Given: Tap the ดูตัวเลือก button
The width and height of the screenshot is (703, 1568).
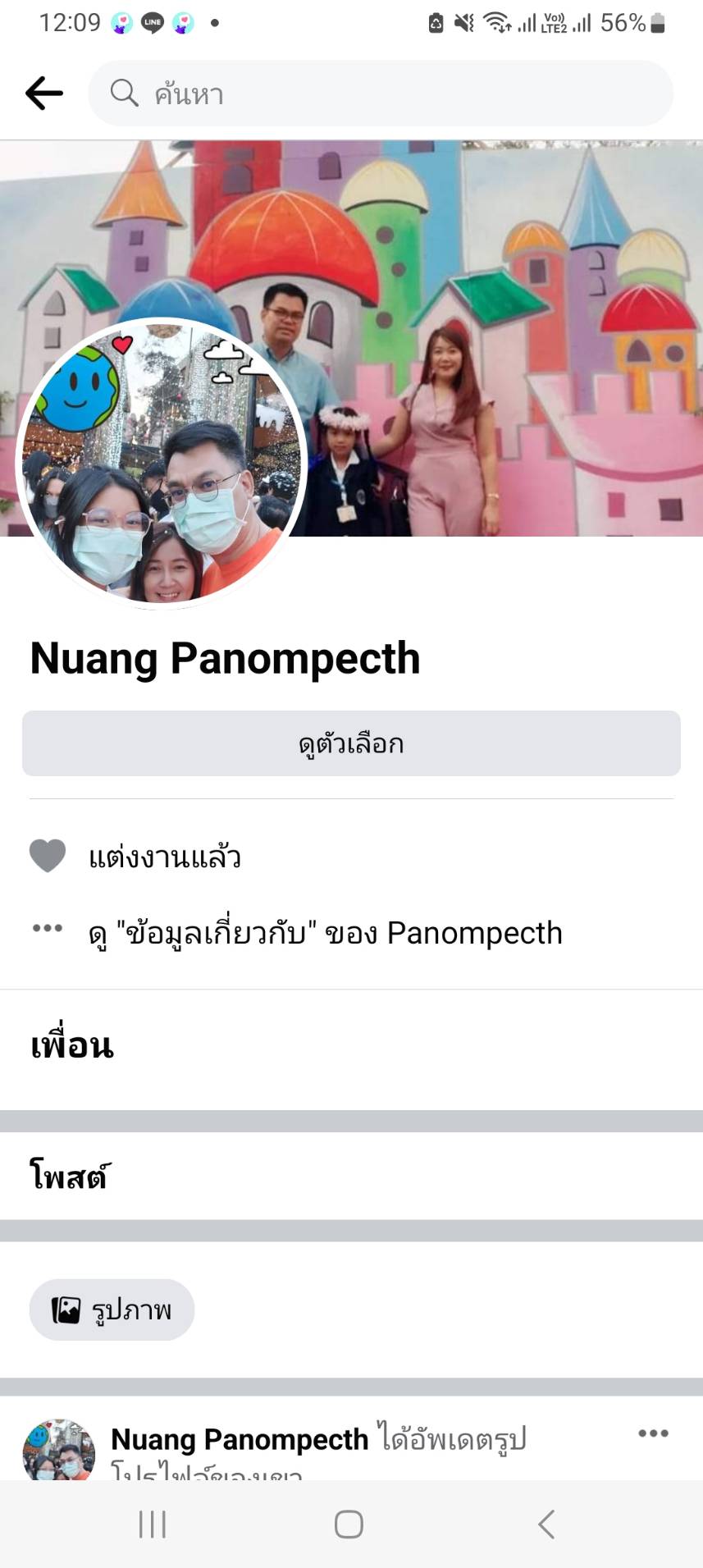Looking at the screenshot, I should point(351,743).
